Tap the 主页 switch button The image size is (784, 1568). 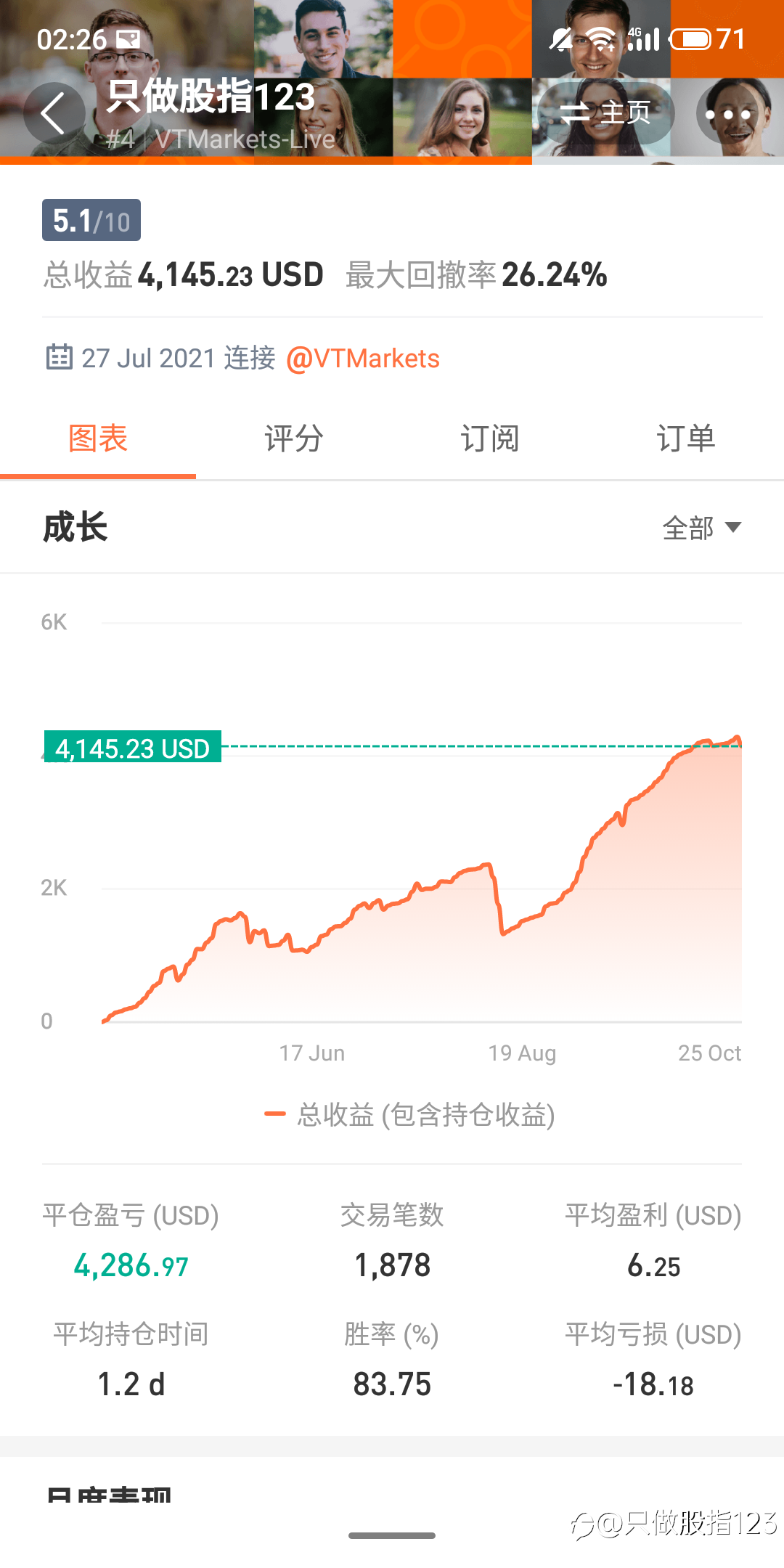[x=605, y=113]
